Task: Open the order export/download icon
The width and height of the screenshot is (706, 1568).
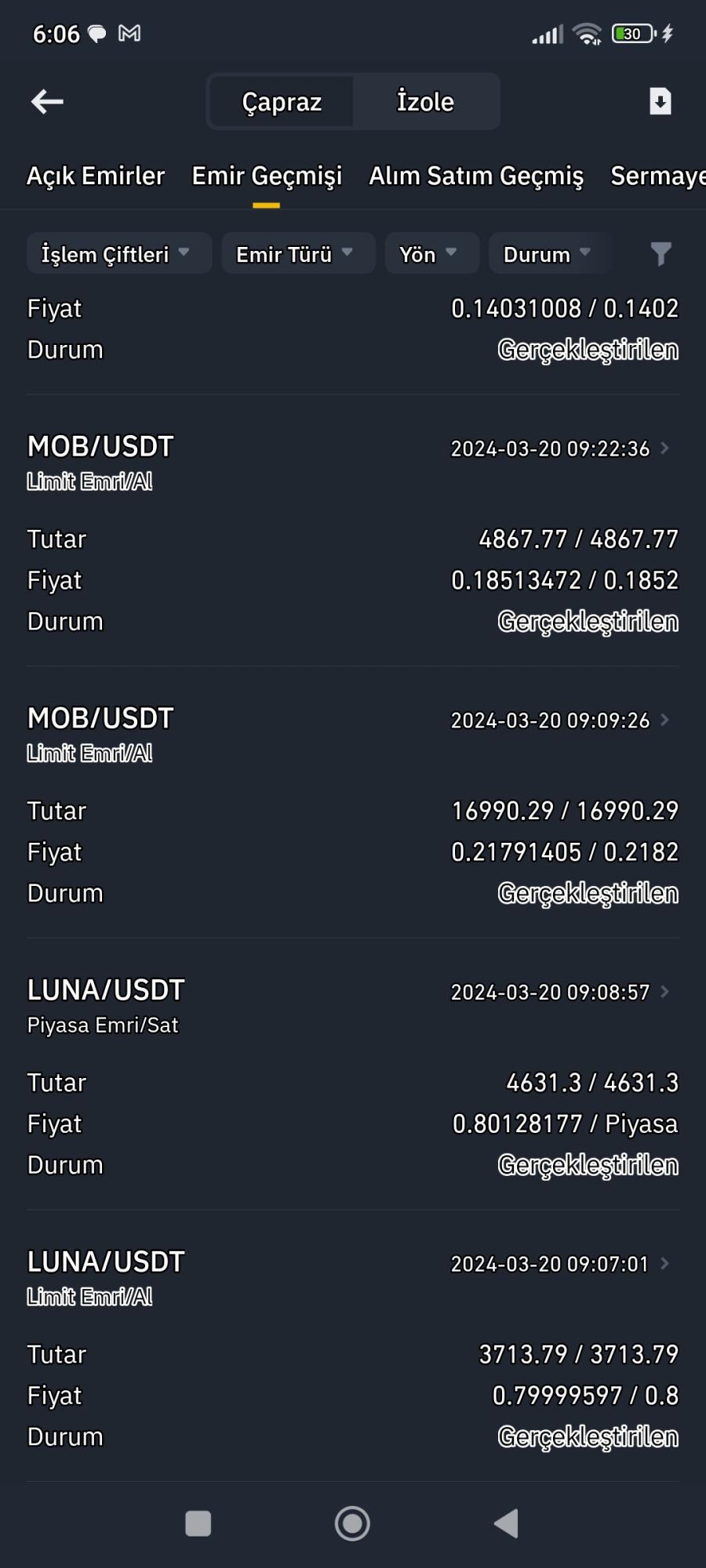Action: point(661,100)
